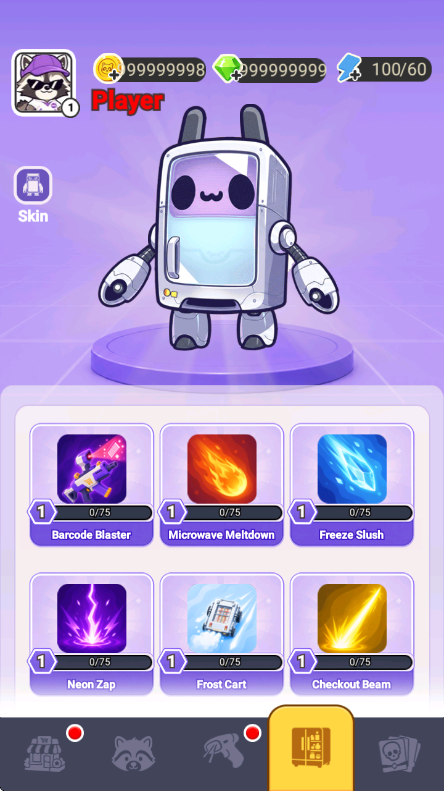Go to the raccoon tab
The width and height of the screenshot is (444, 791).
[133, 754]
